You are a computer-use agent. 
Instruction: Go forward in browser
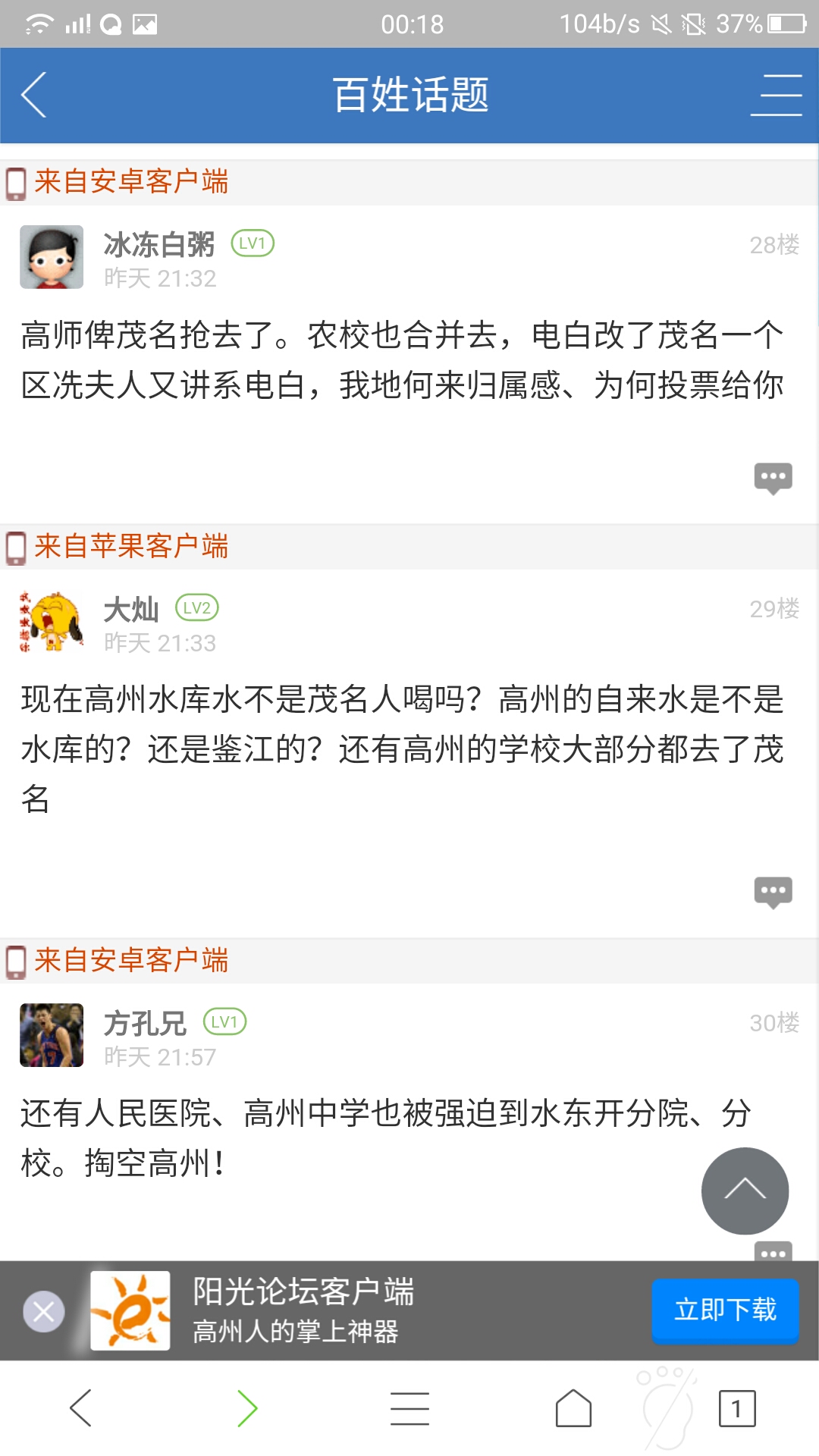click(247, 1408)
